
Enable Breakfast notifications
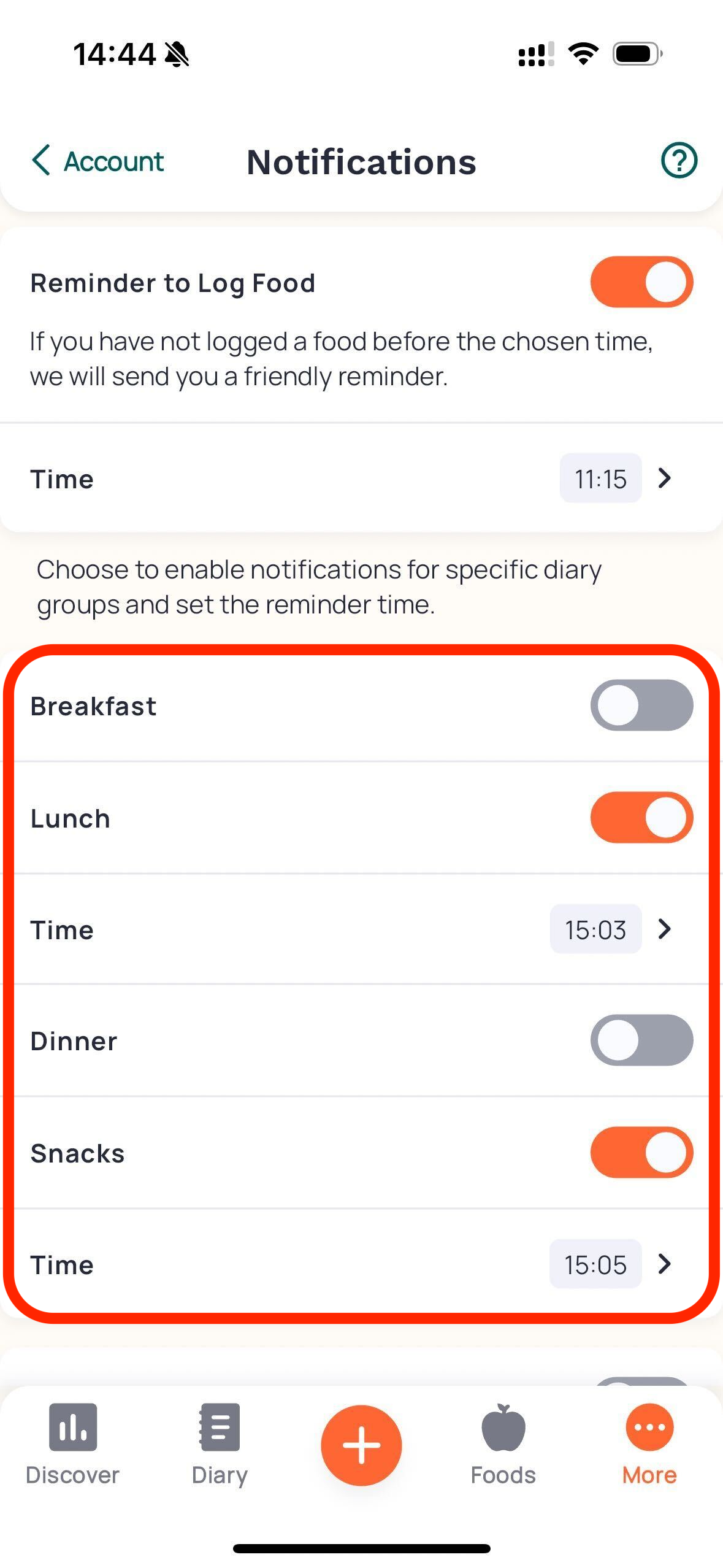641,705
